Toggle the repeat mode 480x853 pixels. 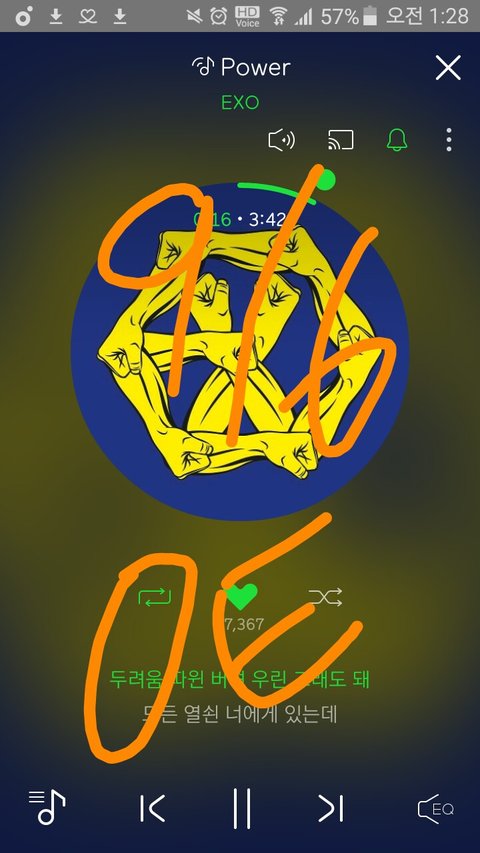pyautogui.click(x=155, y=597)
